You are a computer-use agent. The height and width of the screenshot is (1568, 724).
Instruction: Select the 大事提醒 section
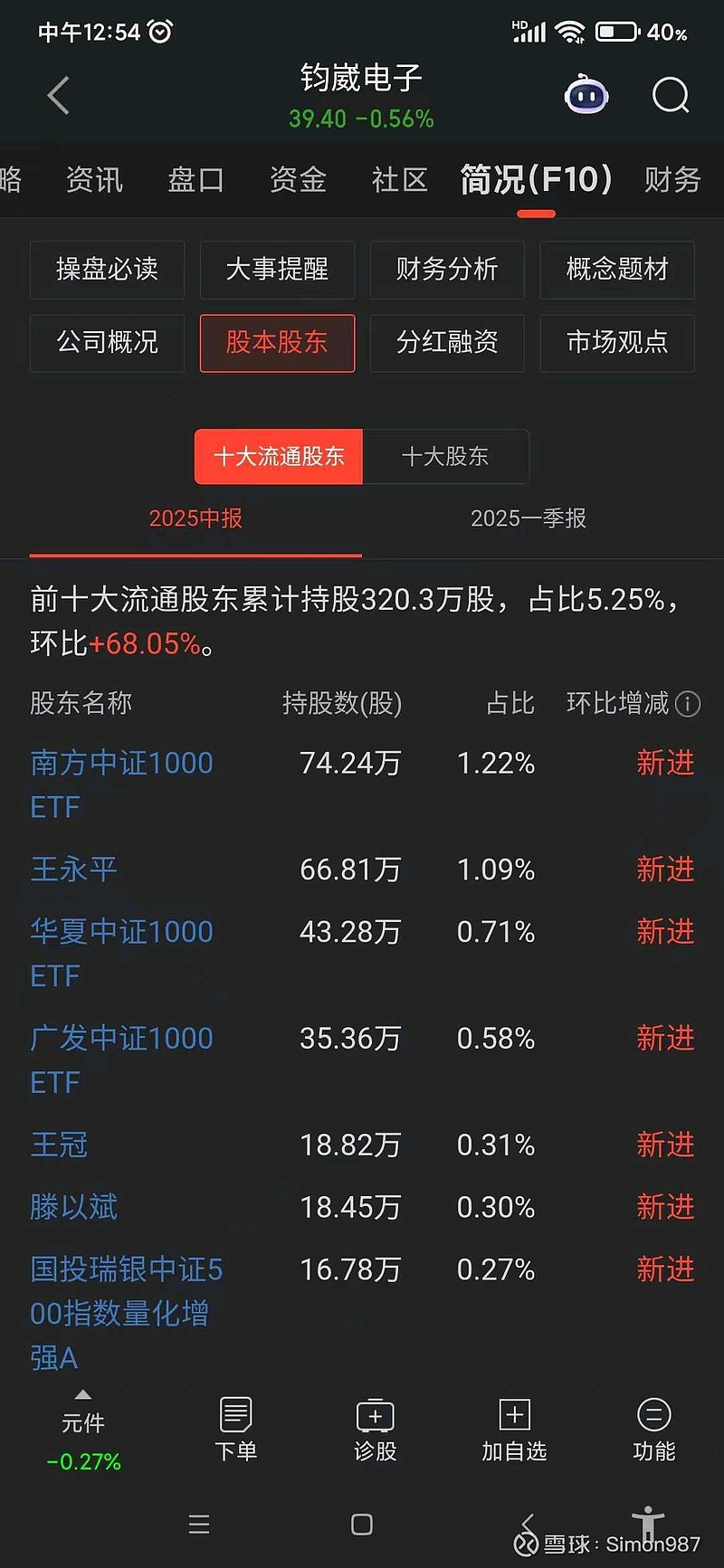click(277, 270)
